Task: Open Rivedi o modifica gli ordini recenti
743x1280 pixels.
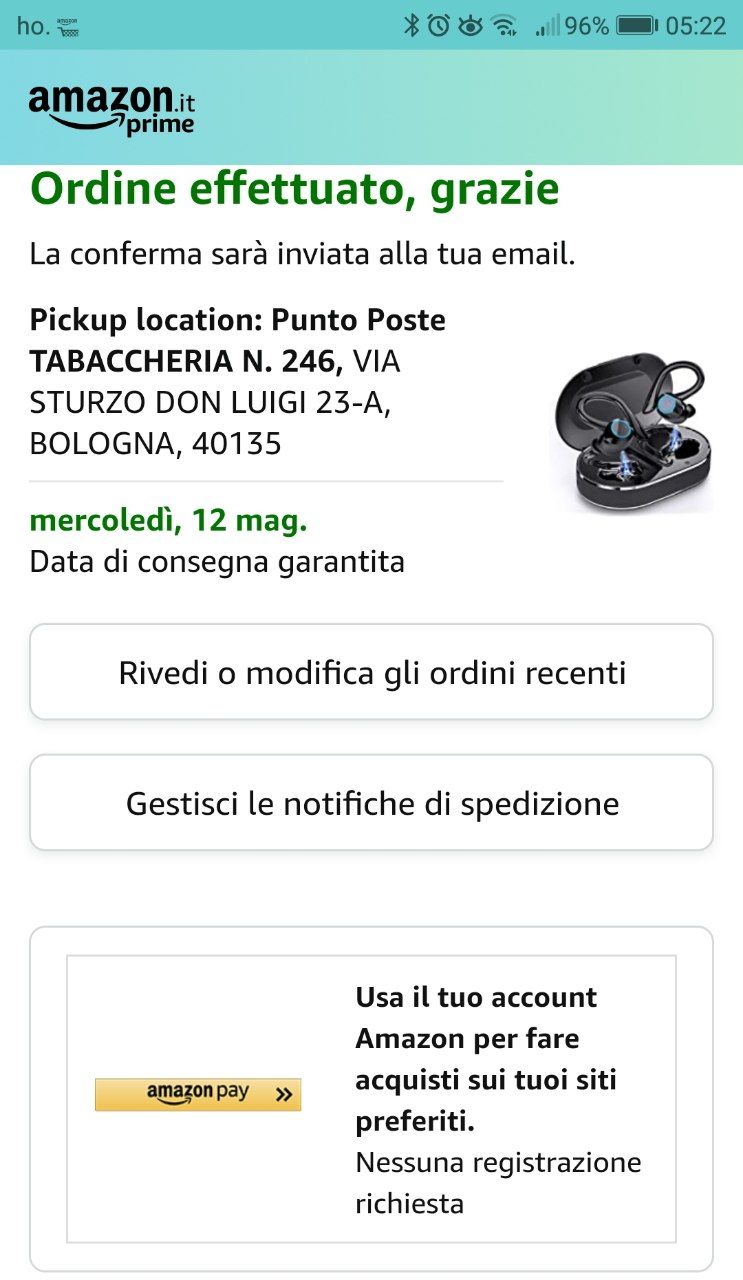Action: pos(371,672)
